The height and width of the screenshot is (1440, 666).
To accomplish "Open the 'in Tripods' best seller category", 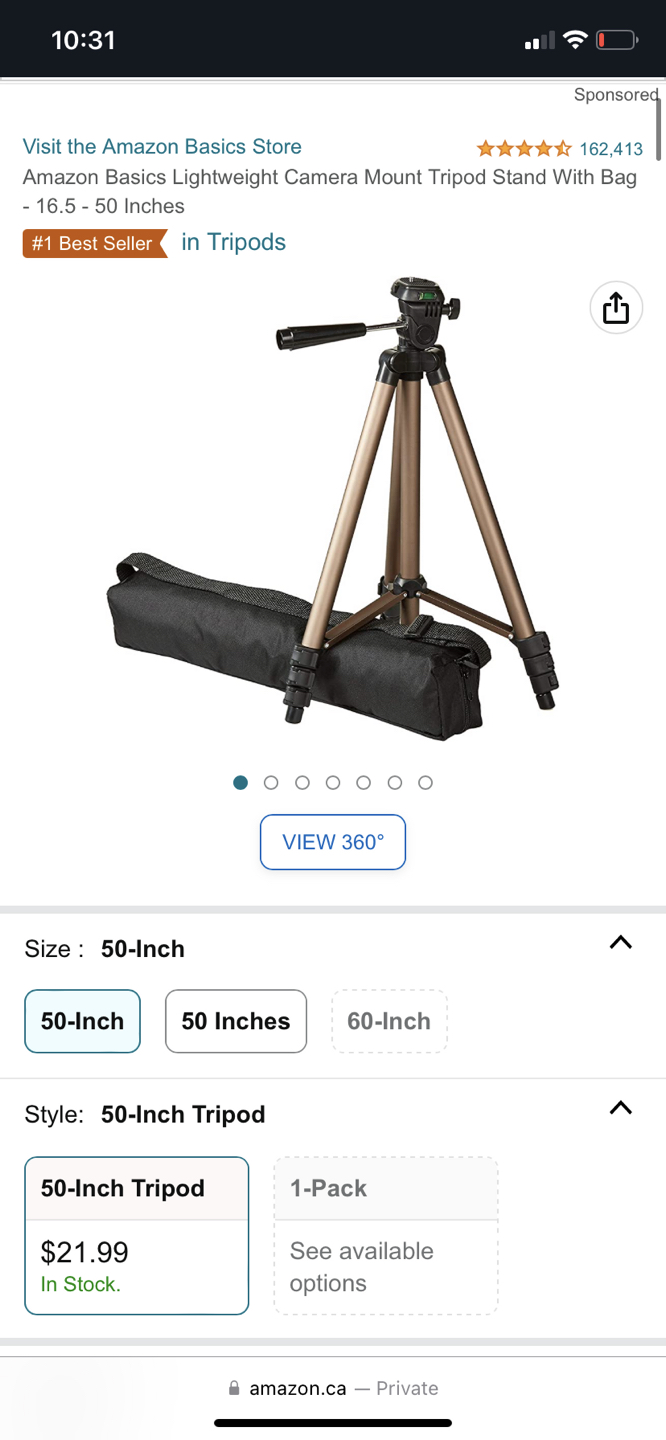I will tap(233, 242).
